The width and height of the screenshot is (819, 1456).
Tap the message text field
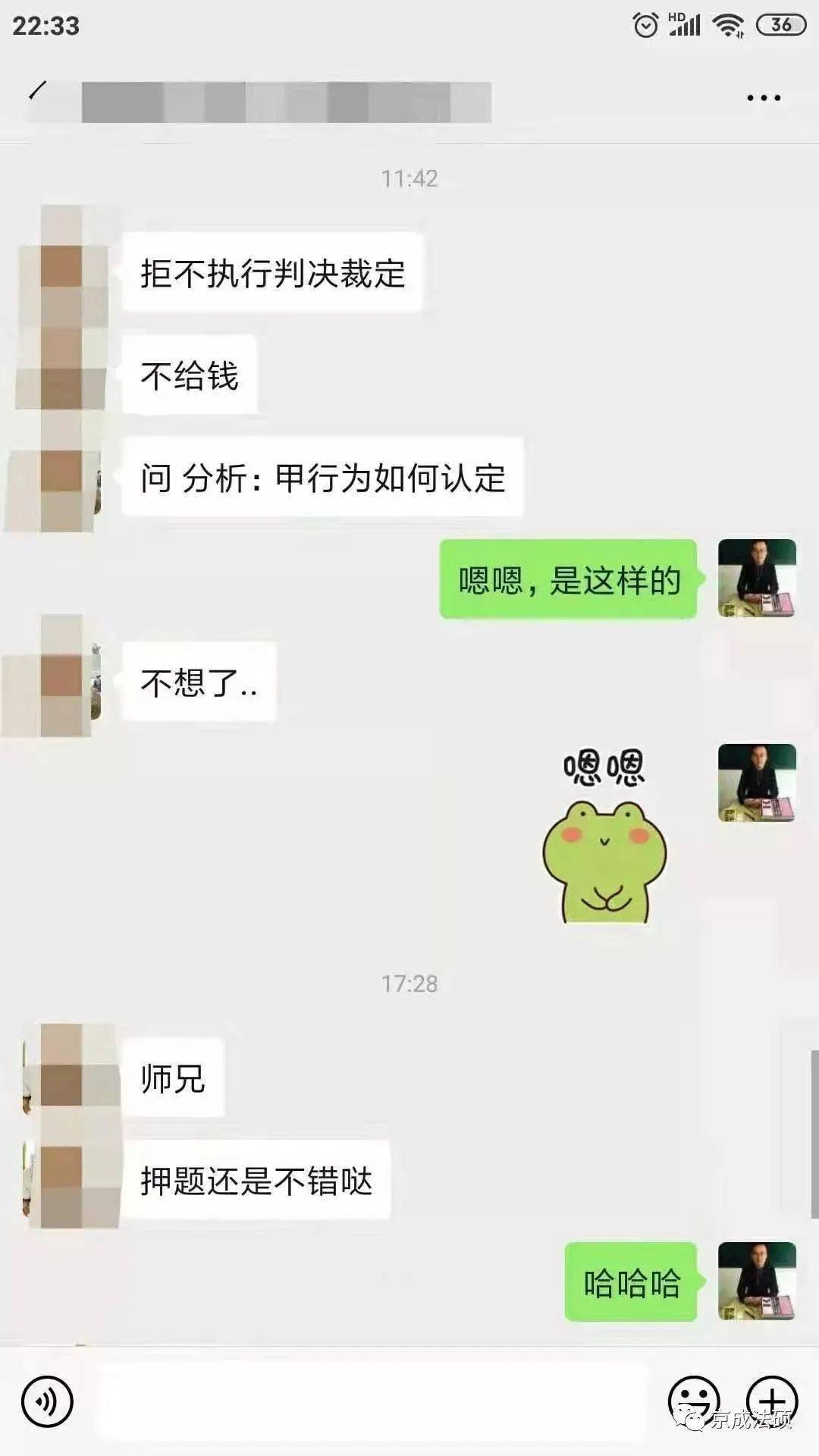pyautogui.click(x=372, y=1401)
